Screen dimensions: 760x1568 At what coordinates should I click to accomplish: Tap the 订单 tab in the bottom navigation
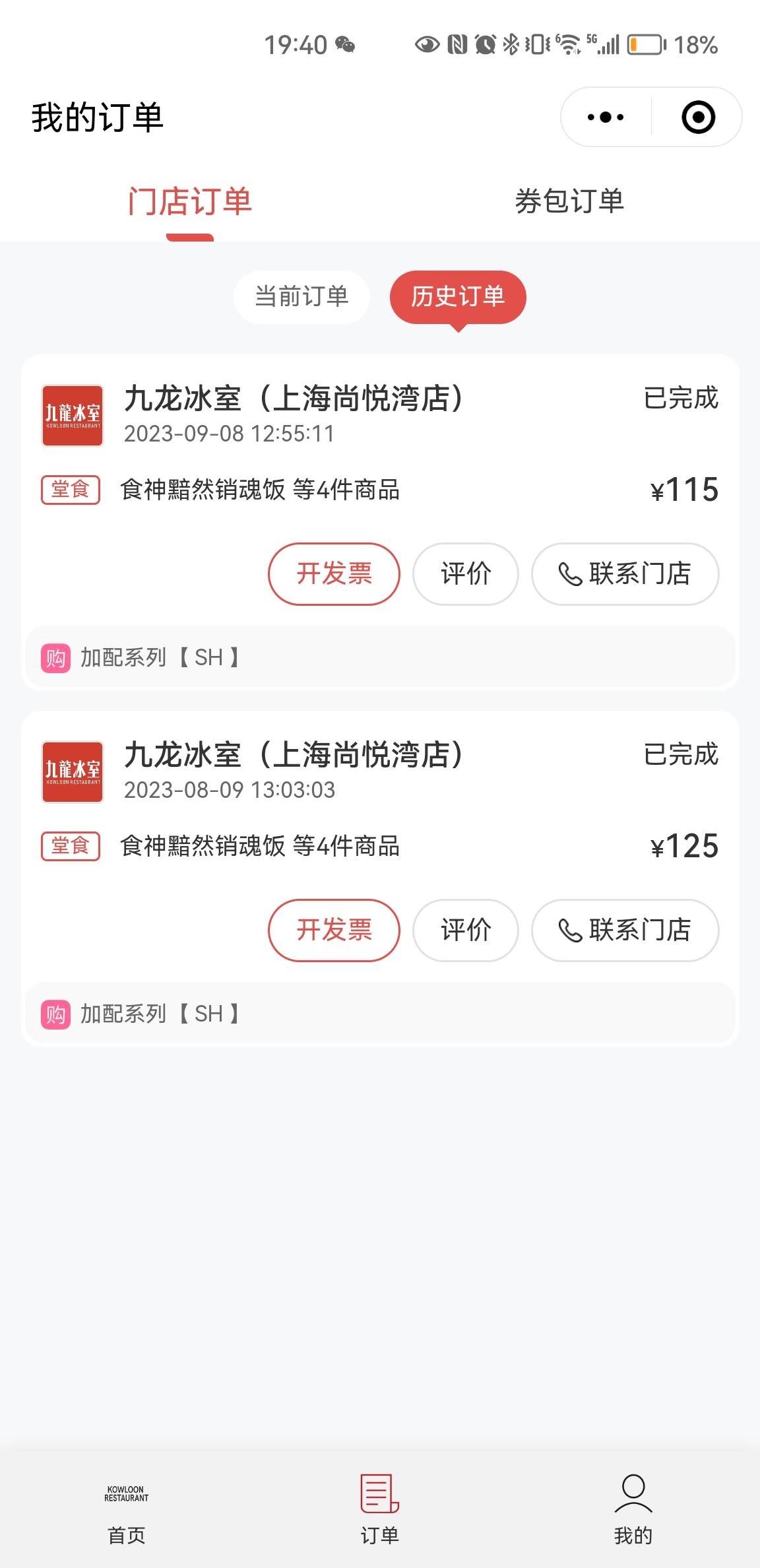click(380, 1509)
